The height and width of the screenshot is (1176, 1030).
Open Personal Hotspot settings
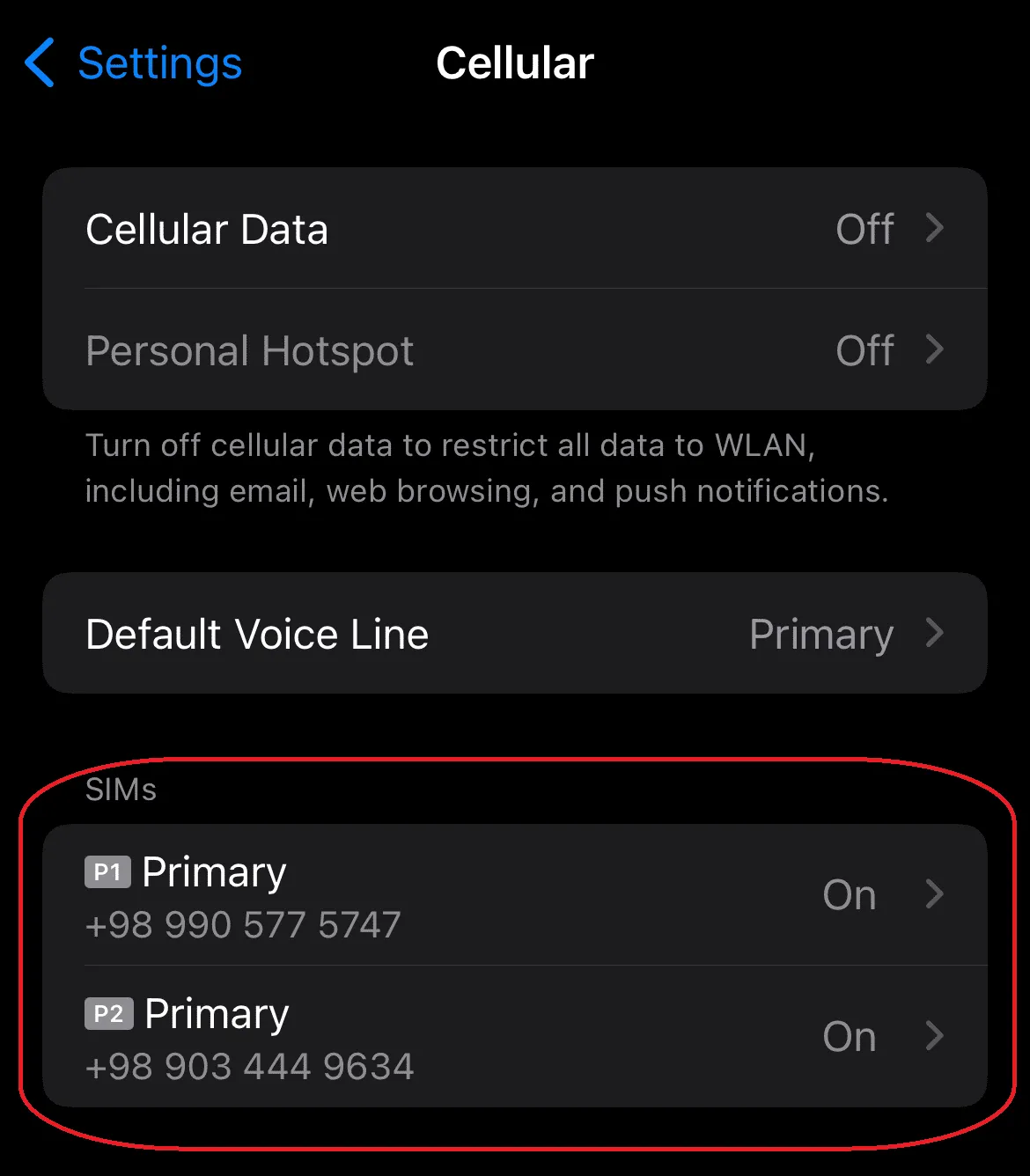click(514, 350)
